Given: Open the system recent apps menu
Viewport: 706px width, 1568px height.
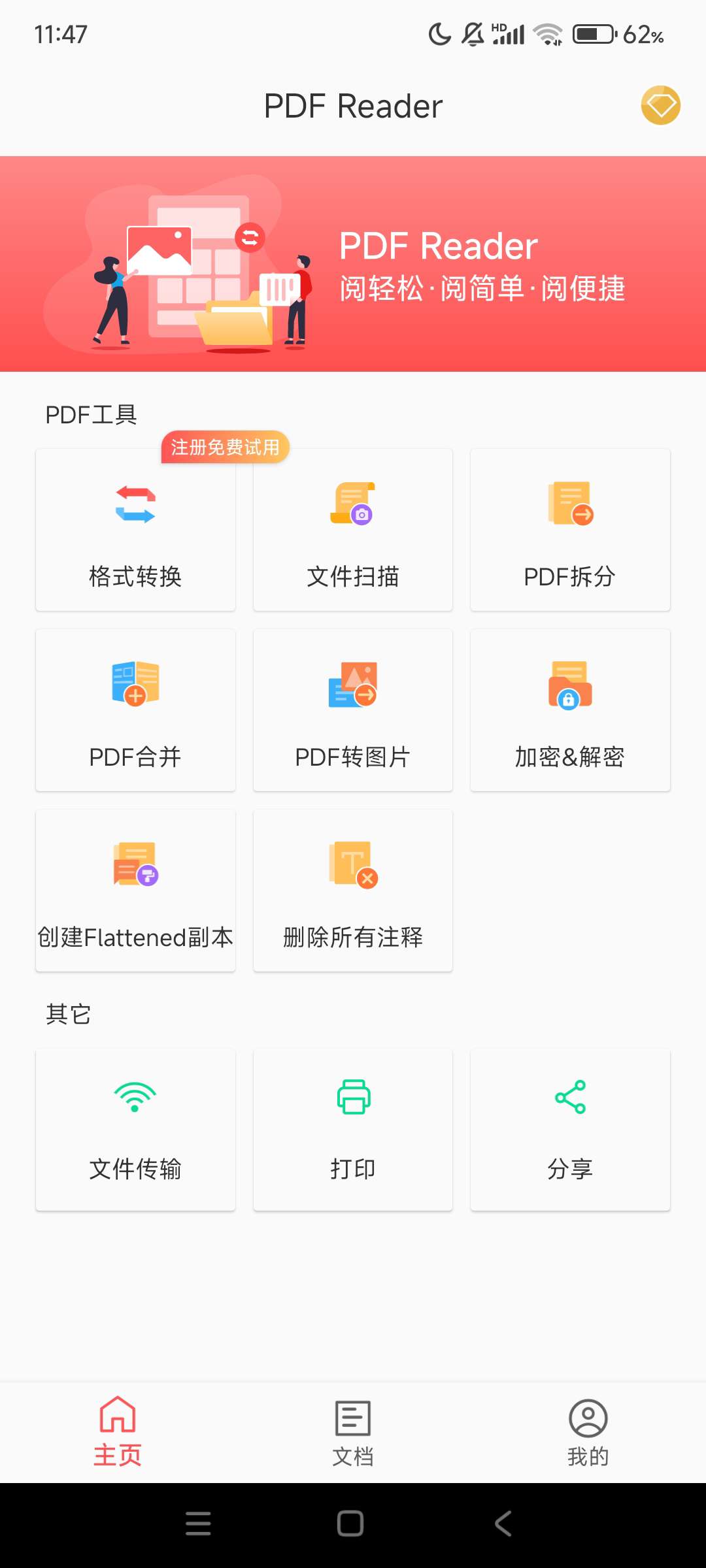Looking at the screenshot, I should click(198, 1524).
